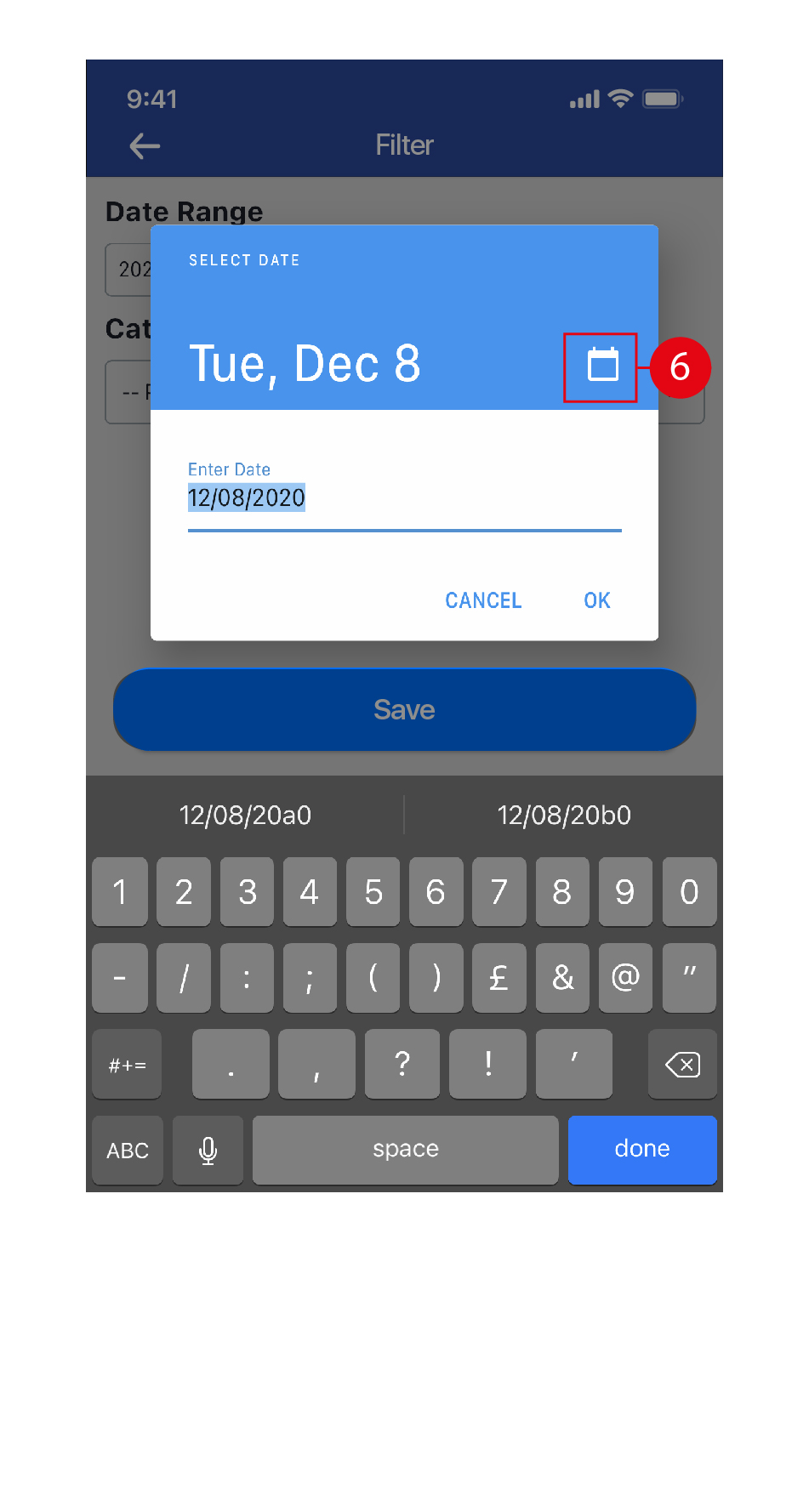The width and height of the screenshot is (809, 1512).
Task: Tap the blue done key
Action: (641, 1150)
